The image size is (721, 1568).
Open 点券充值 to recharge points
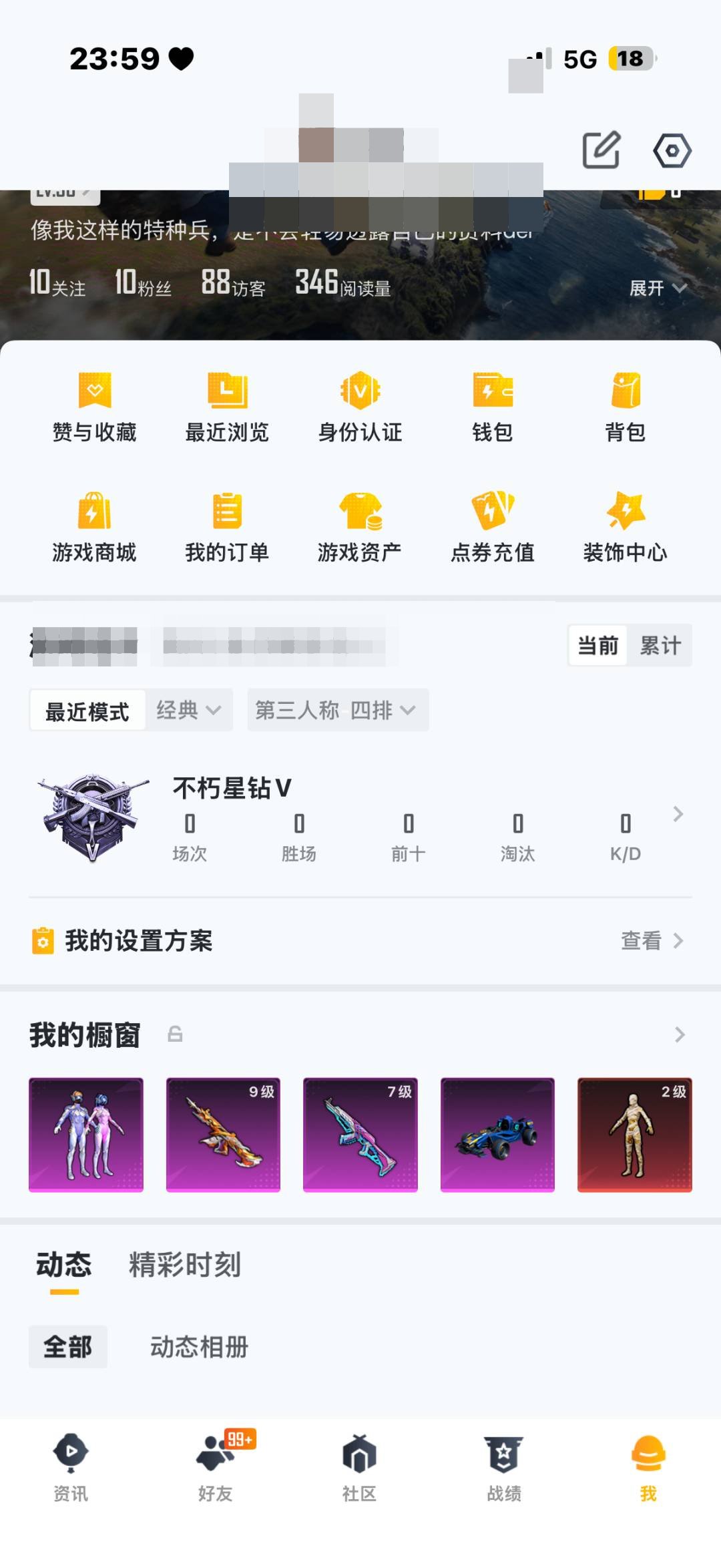click(493, 528)
